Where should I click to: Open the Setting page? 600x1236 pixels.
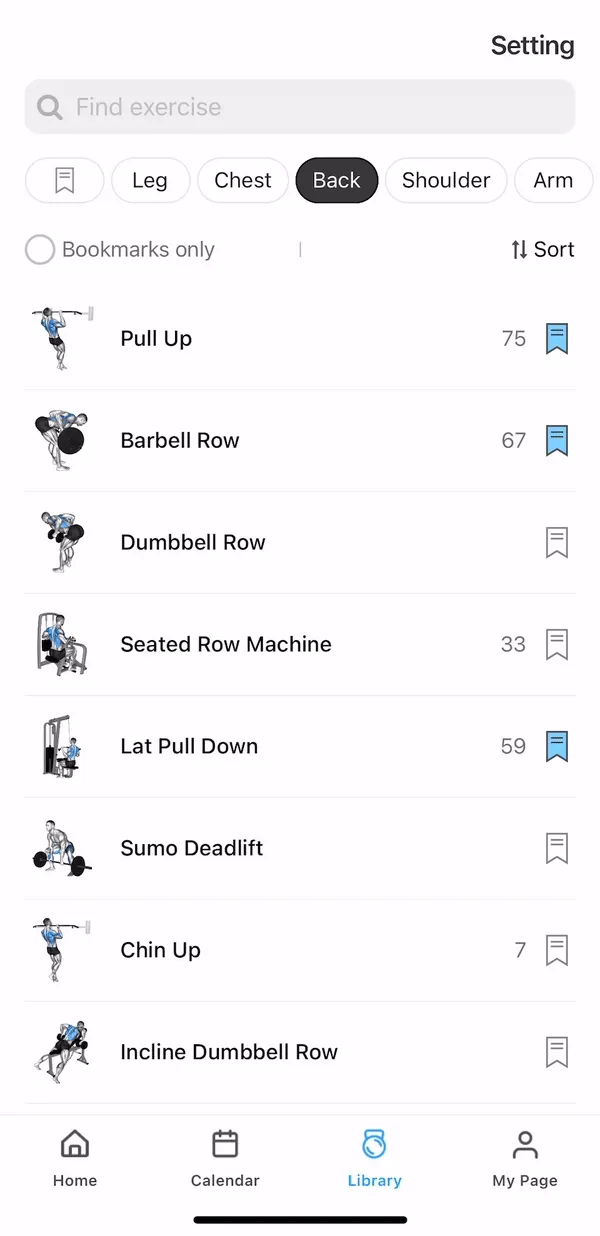click(x=532, y=46)
